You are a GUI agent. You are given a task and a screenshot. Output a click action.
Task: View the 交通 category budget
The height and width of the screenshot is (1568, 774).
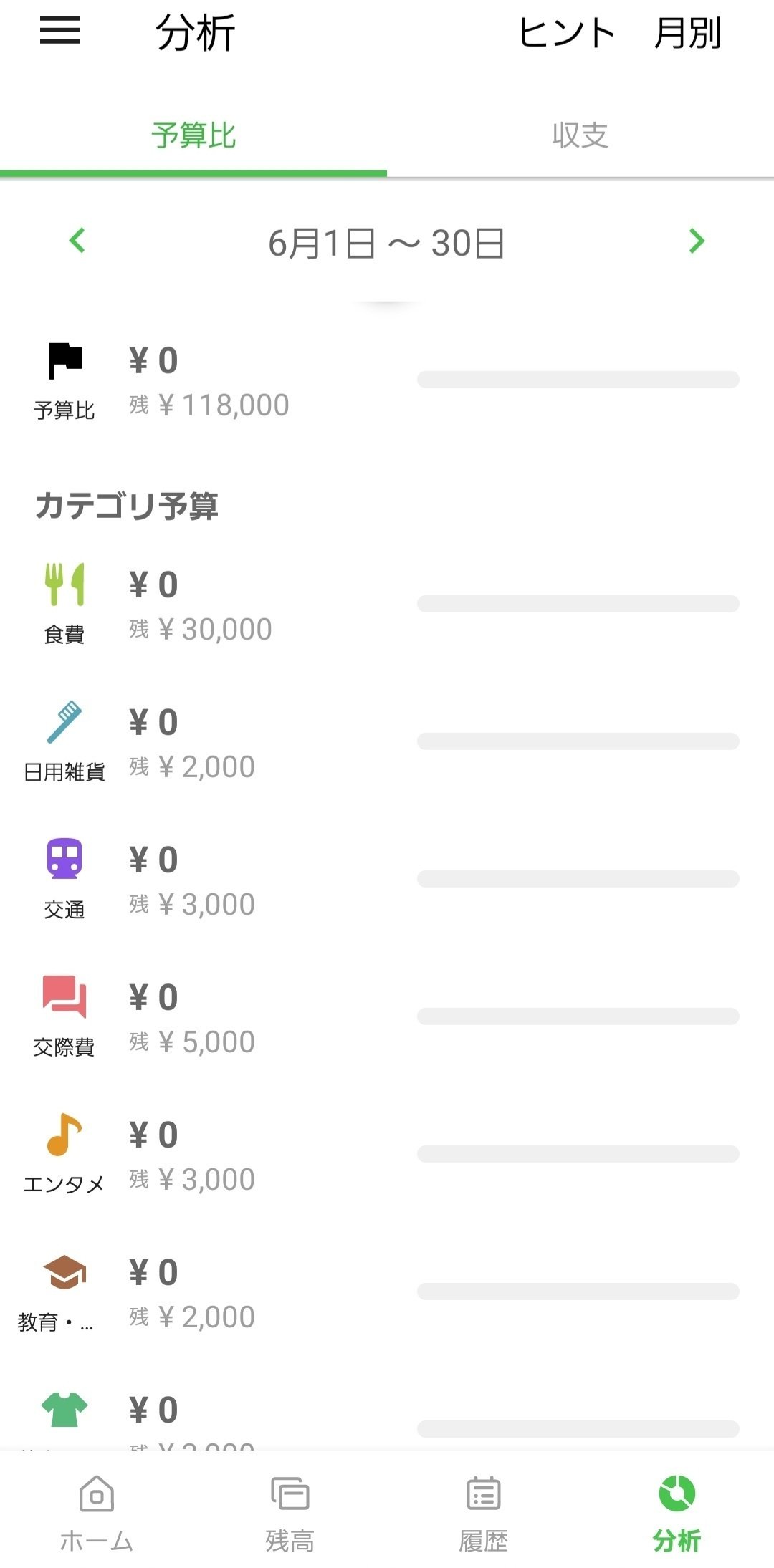click(x=387, y=880)
